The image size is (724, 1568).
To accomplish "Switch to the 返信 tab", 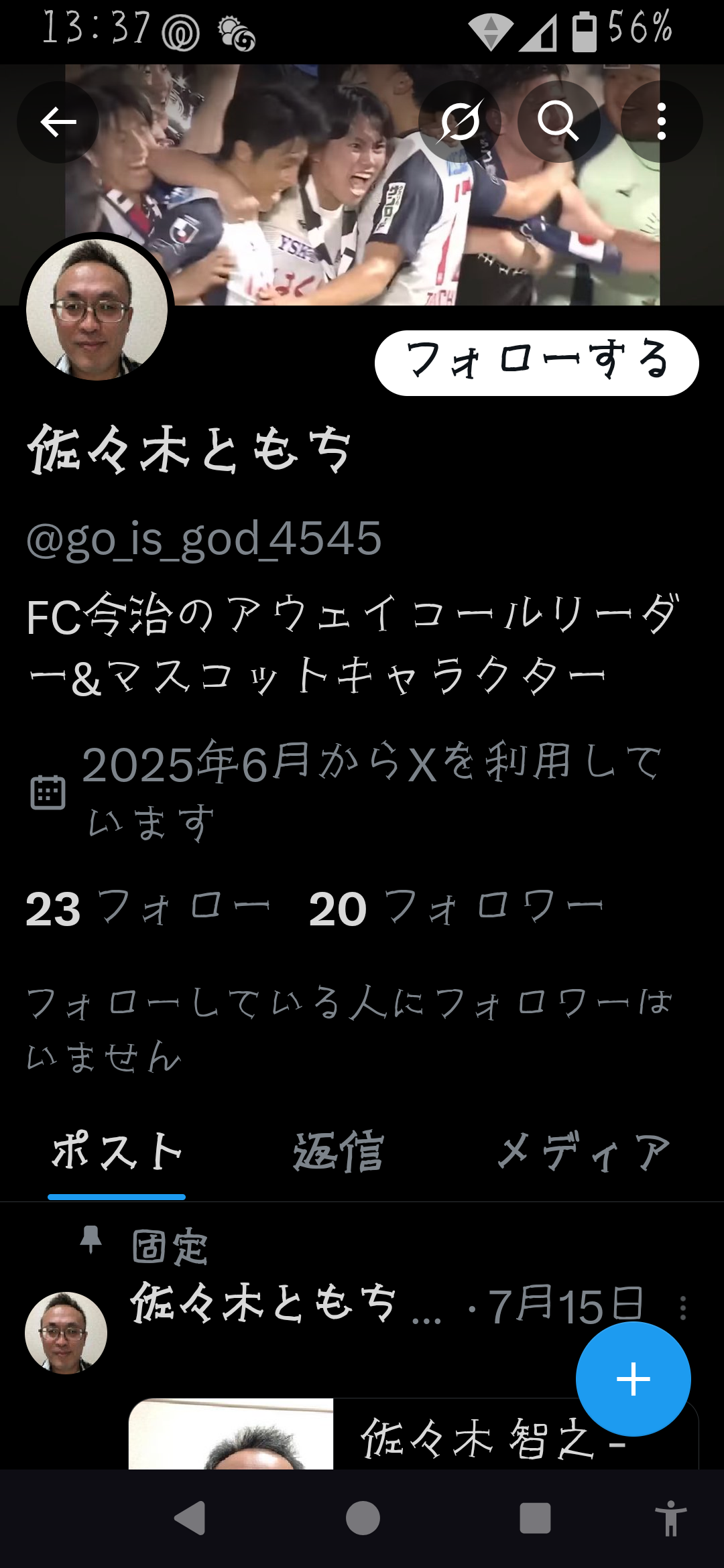I will [339, 1153].
